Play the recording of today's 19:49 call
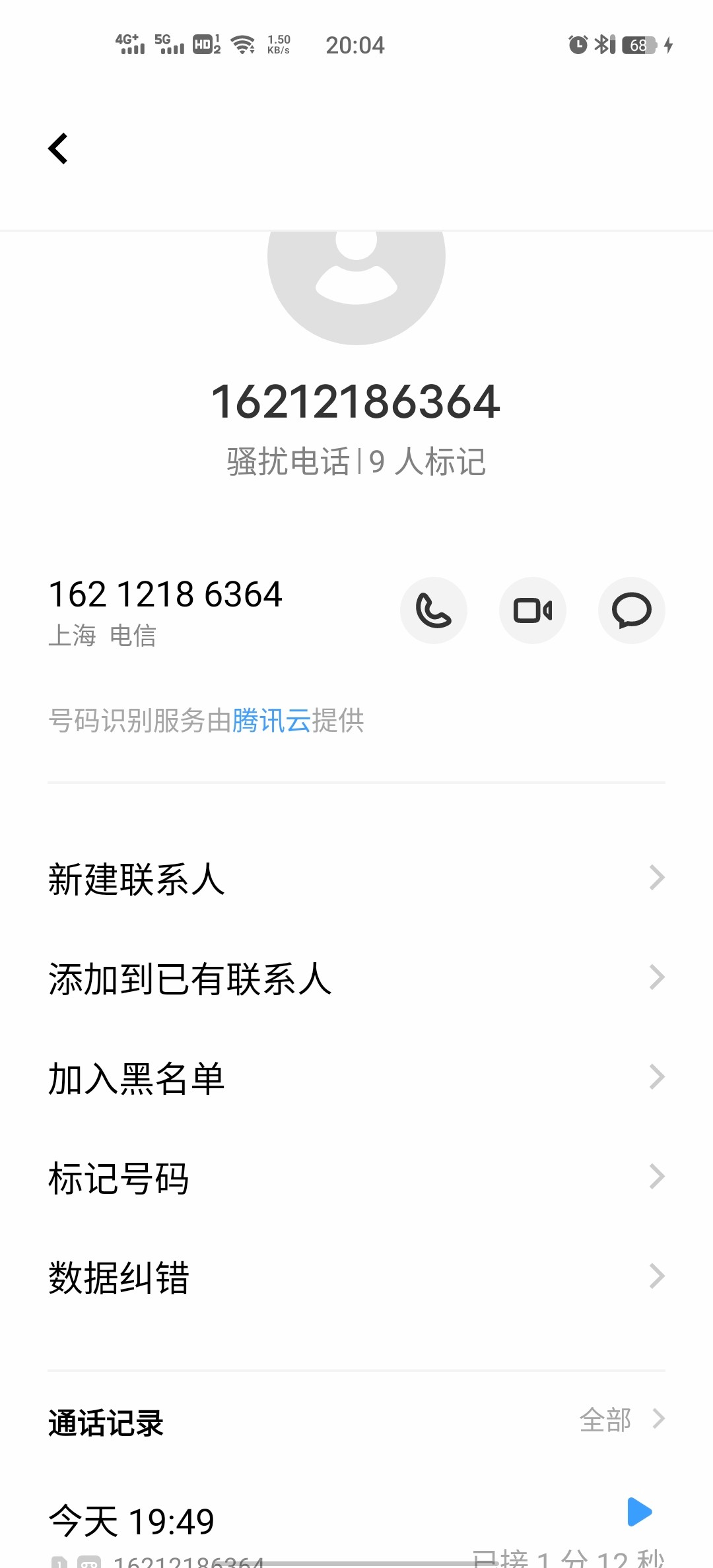Screen dimensions: 713x1568 (x=639, y=1511)
